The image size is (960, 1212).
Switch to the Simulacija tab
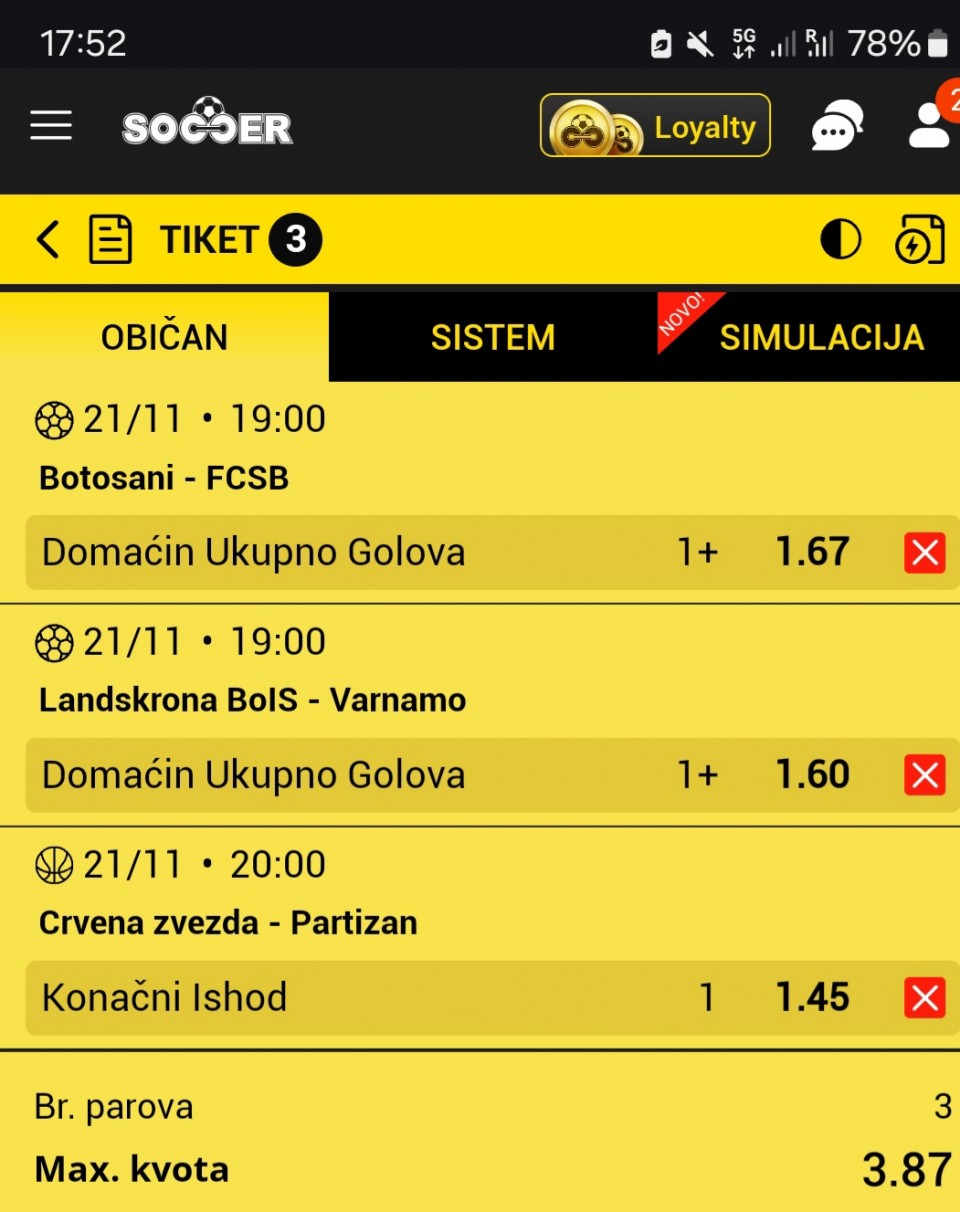[820, 337]
